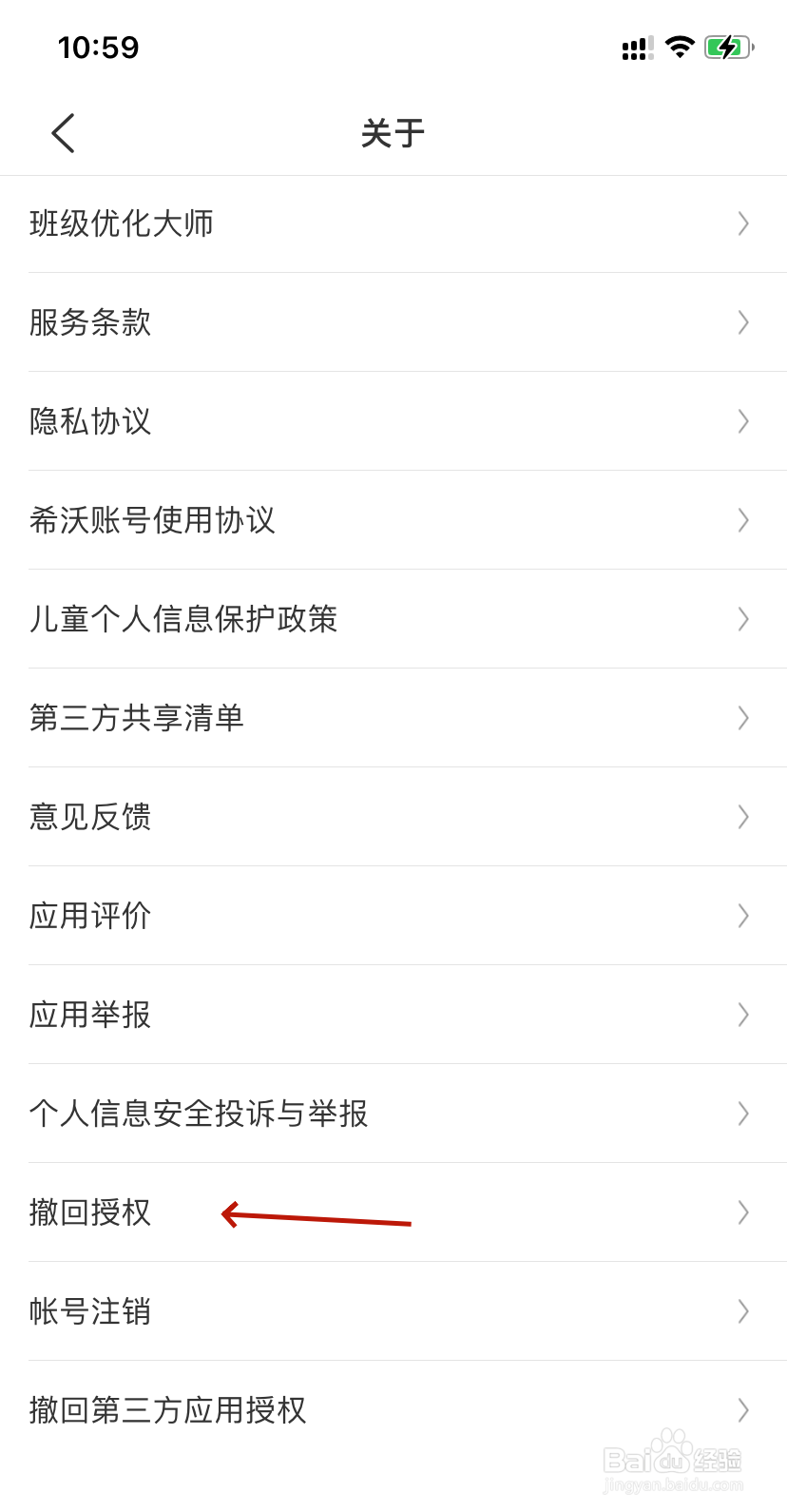Select the 关于 page title
Screen dimensions: 787x1512
coord(393,133)
